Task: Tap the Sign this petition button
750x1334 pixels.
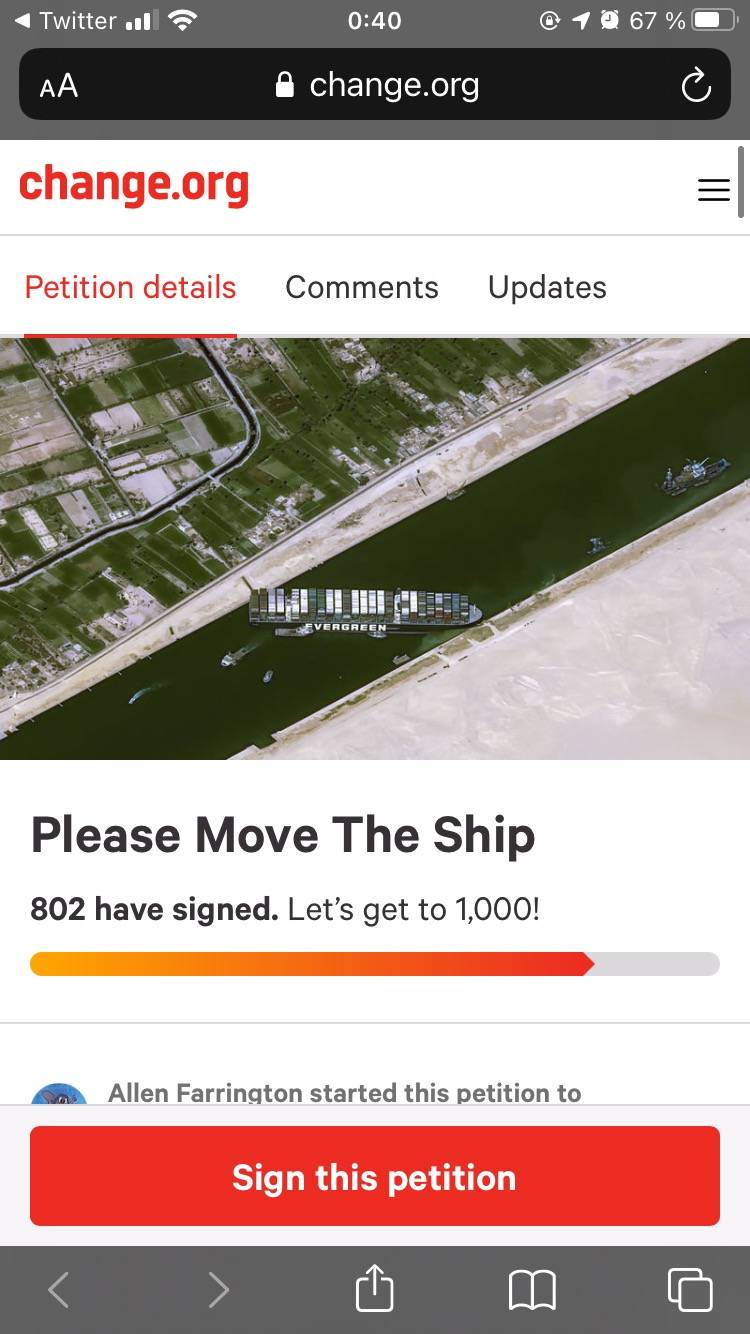Action: 374,1176
